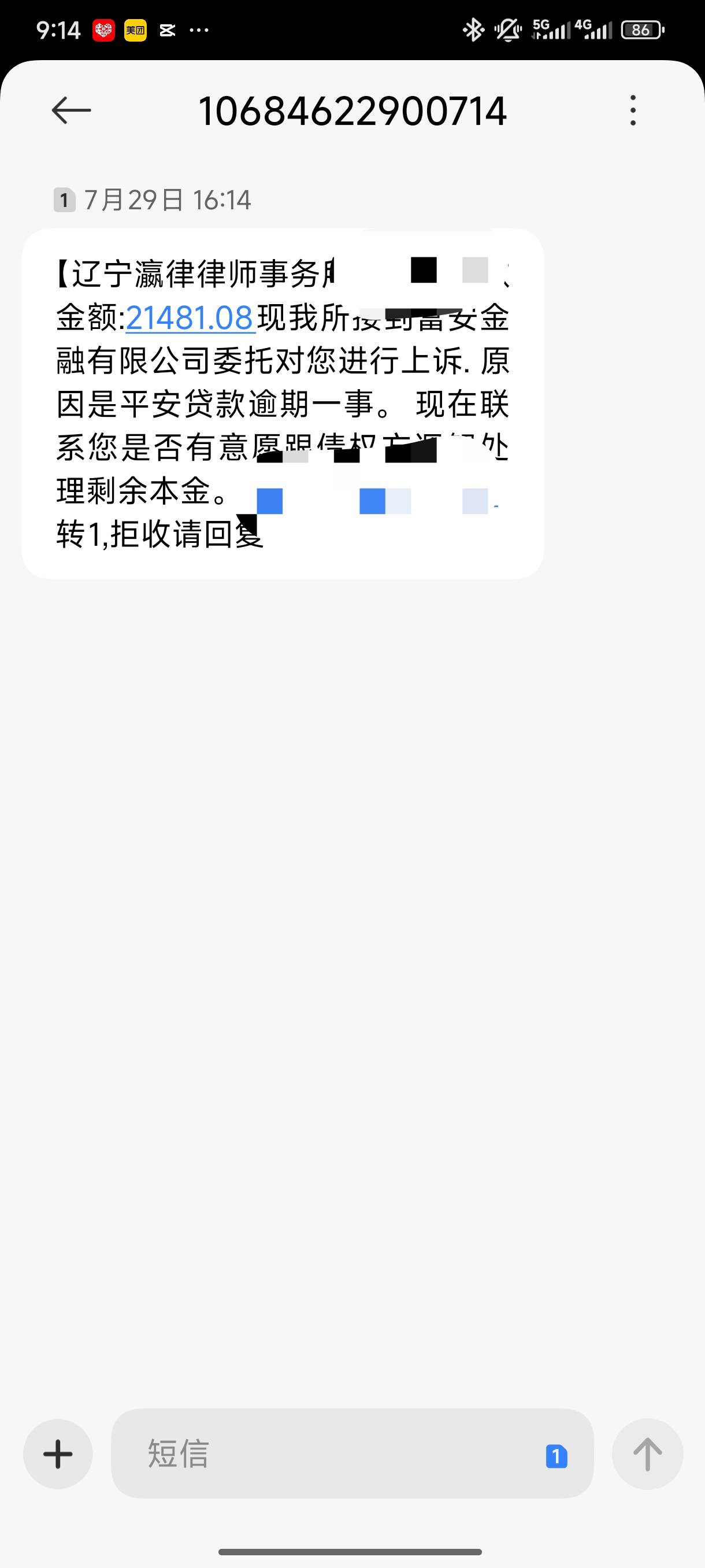The height and width of the screenshot is (1568, 705).
Task: Open the three-dot overflow menu
Action: click(x=633, y=111)
